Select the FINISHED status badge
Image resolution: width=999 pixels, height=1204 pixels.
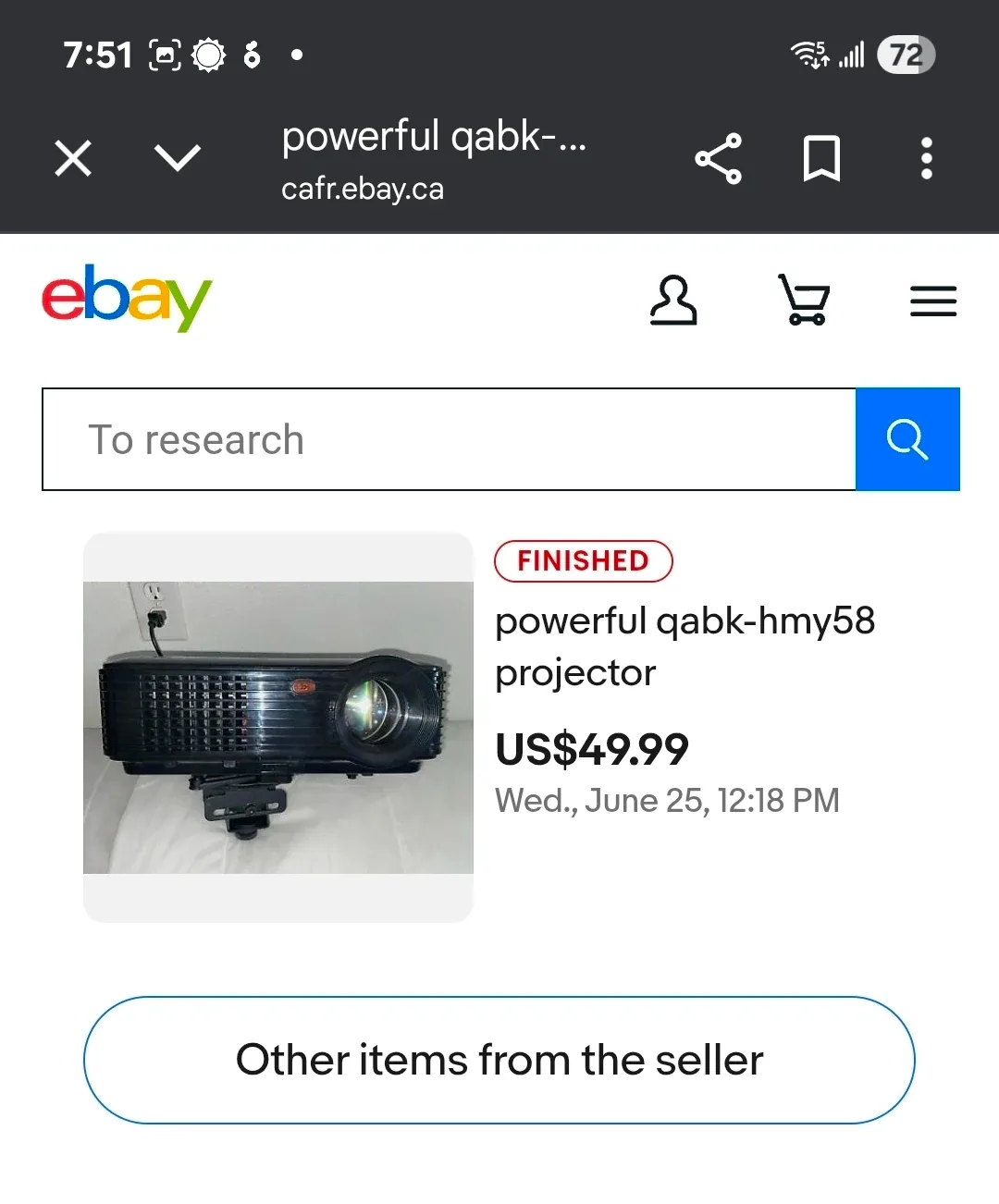tap(584, 560)
